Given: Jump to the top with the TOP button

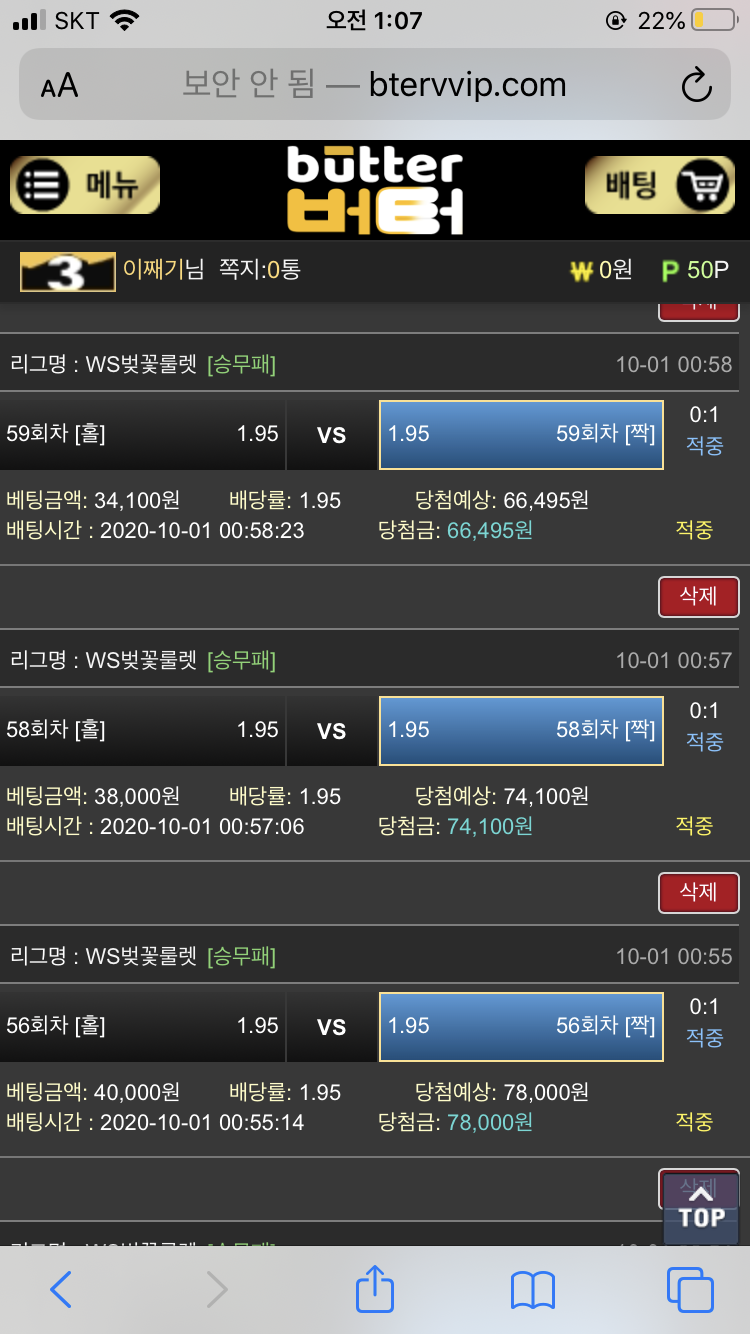Looking at the screenshot, I should 700,1206.
